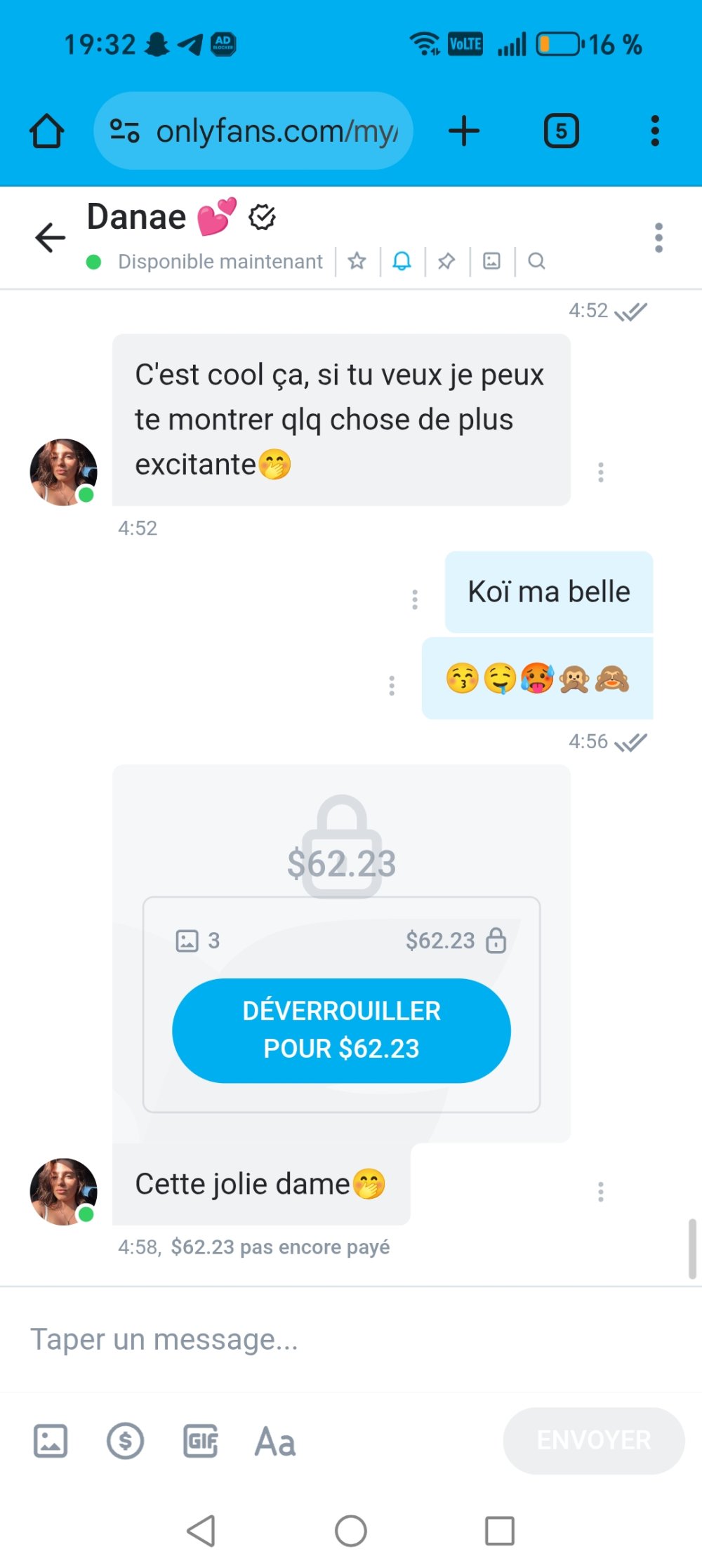Image resolution: width=702 pixels, height=1568 pixels.
Task: Open options for the "Koï ma belle" message
Action: [x=415, y=599]
